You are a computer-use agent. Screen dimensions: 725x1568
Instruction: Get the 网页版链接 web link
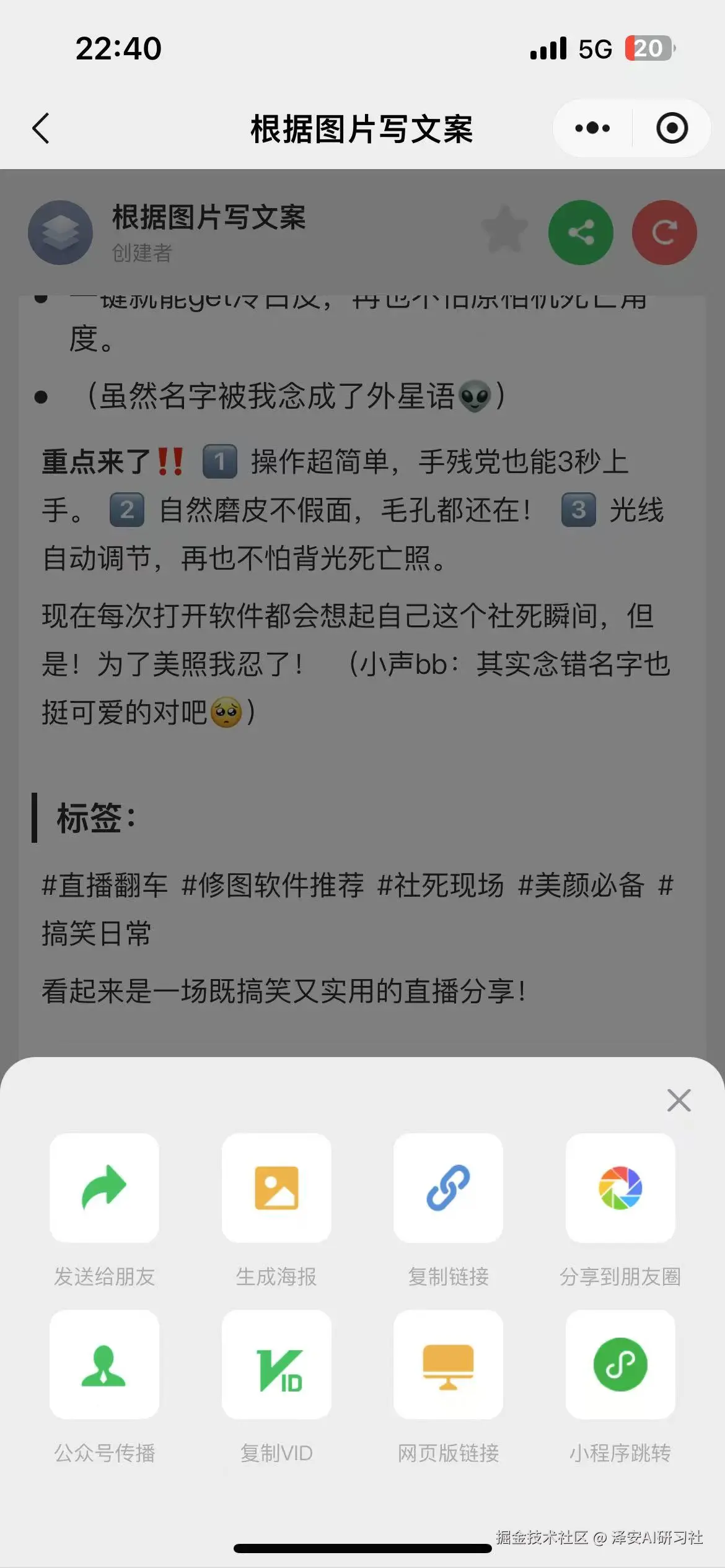point(448,1364)
